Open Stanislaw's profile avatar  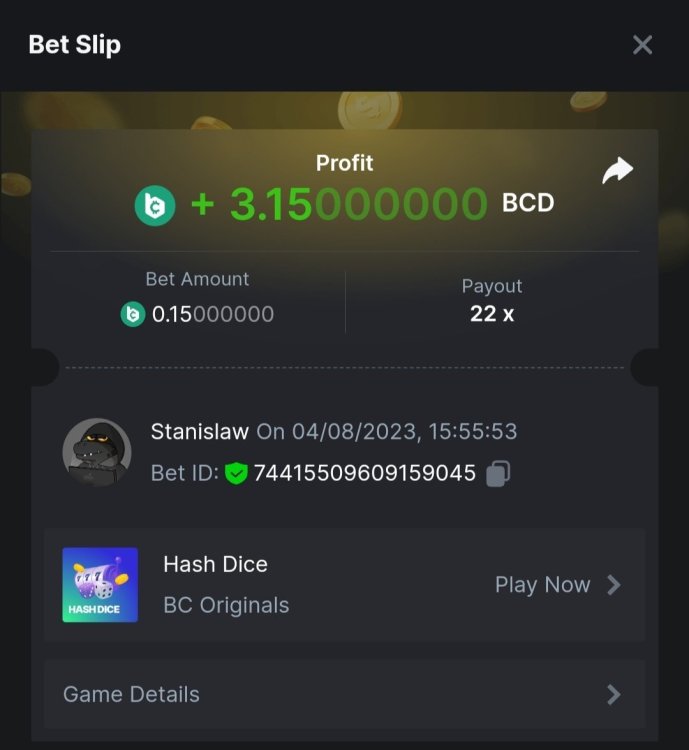point(97,452)
